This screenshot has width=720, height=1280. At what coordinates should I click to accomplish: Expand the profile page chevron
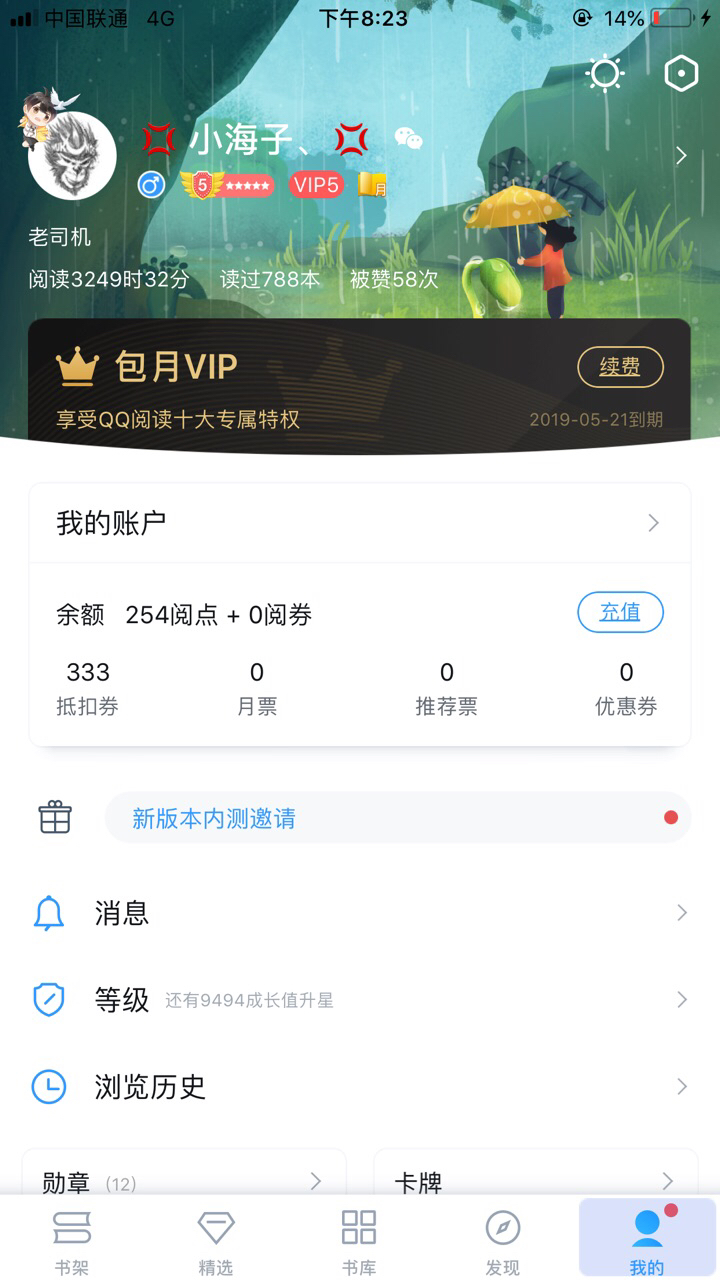[x=681, y=156]
